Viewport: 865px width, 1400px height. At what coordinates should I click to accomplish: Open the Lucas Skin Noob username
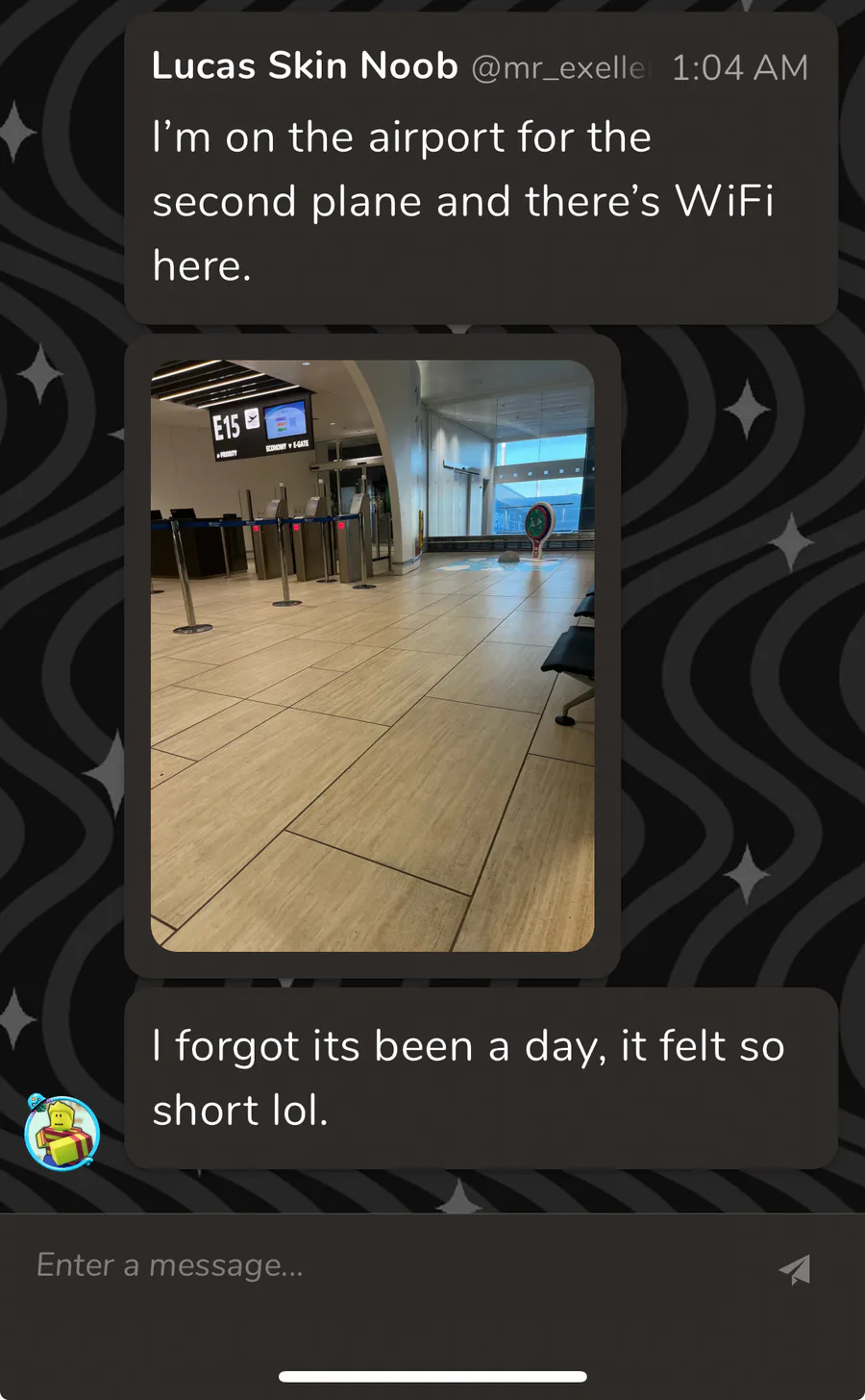tap(305, 65)
